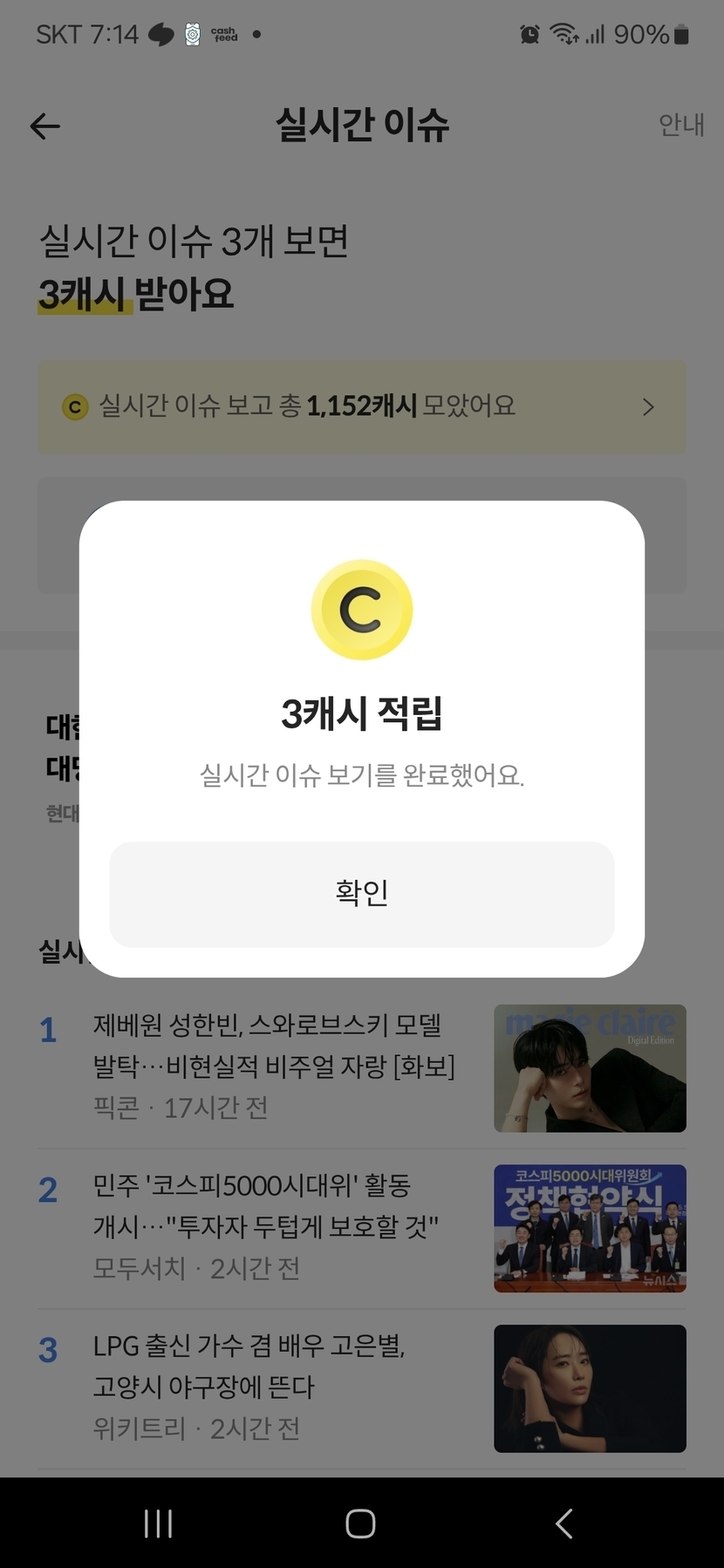
Task: Confirm the 3캐시 적립 dialog with 확인
Action: [x=361, y=894]
